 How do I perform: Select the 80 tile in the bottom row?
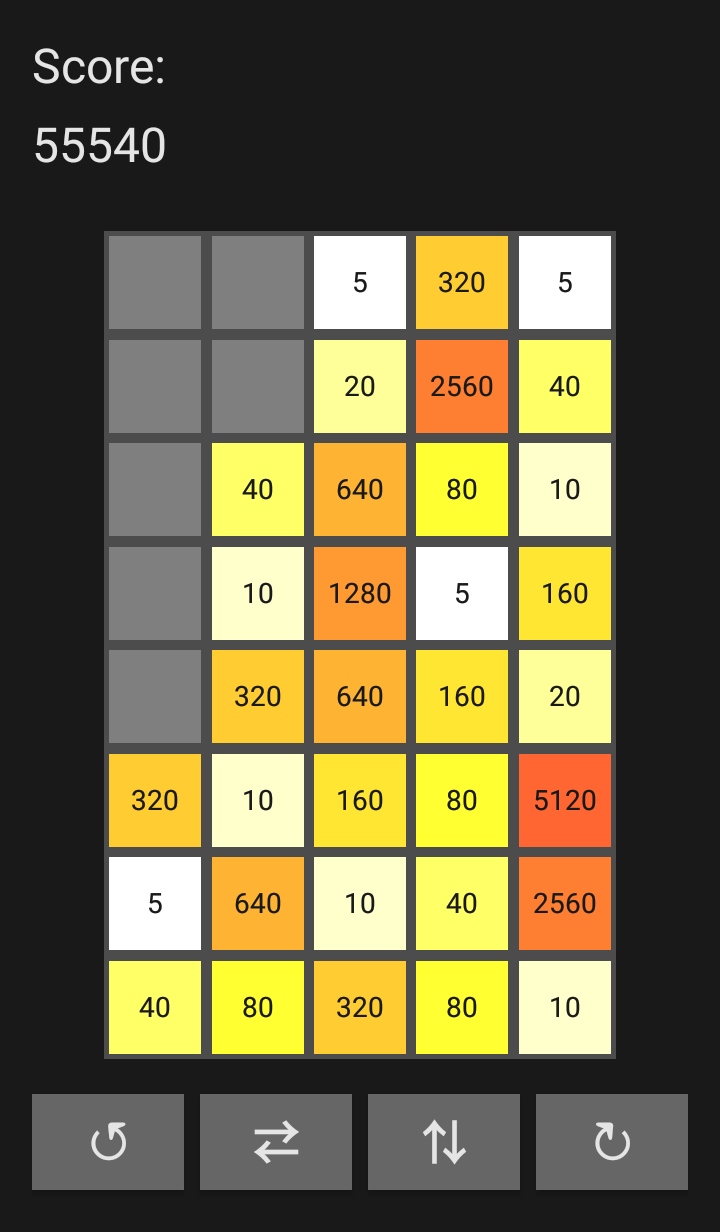(x=257, y=1007)
